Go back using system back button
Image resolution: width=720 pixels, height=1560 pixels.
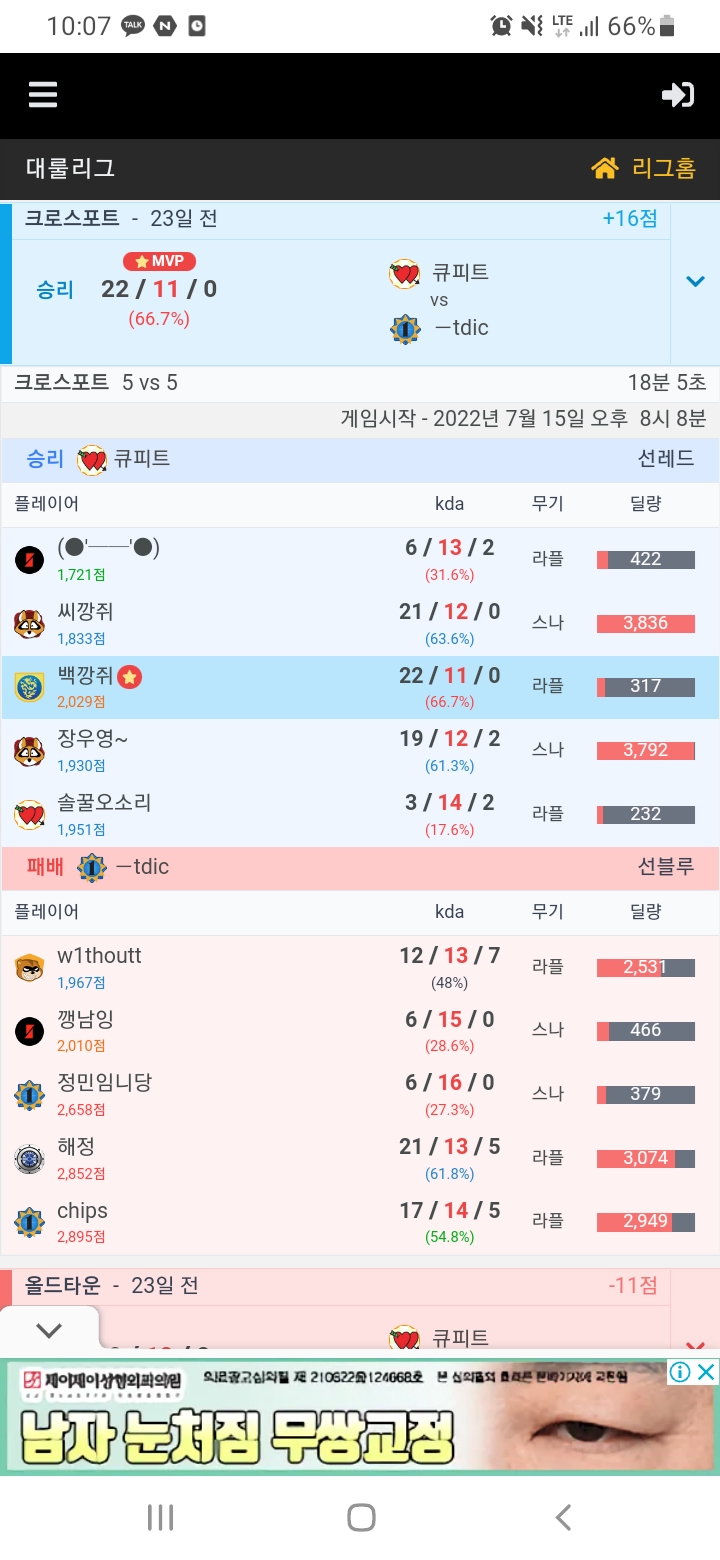click(x=563, y=1517)
